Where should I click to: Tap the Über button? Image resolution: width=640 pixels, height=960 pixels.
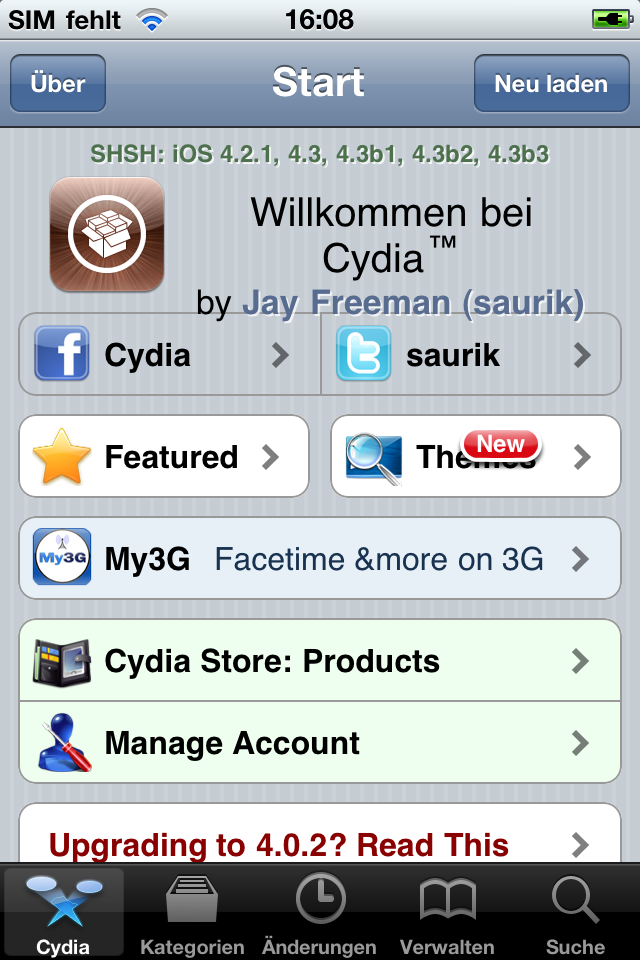pos(58,84)
